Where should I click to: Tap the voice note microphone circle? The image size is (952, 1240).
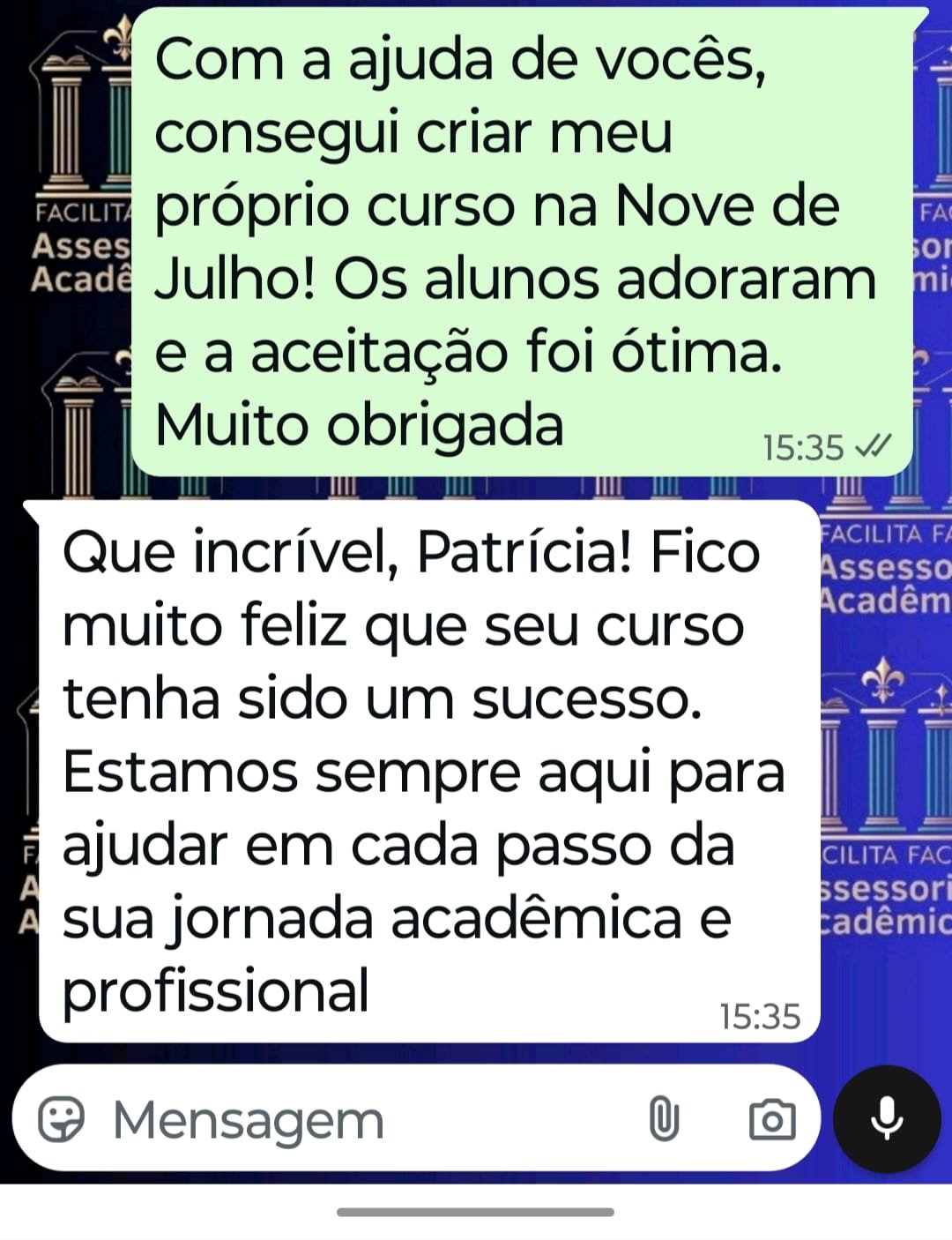pyautogui.click(x=887, y=1120)
